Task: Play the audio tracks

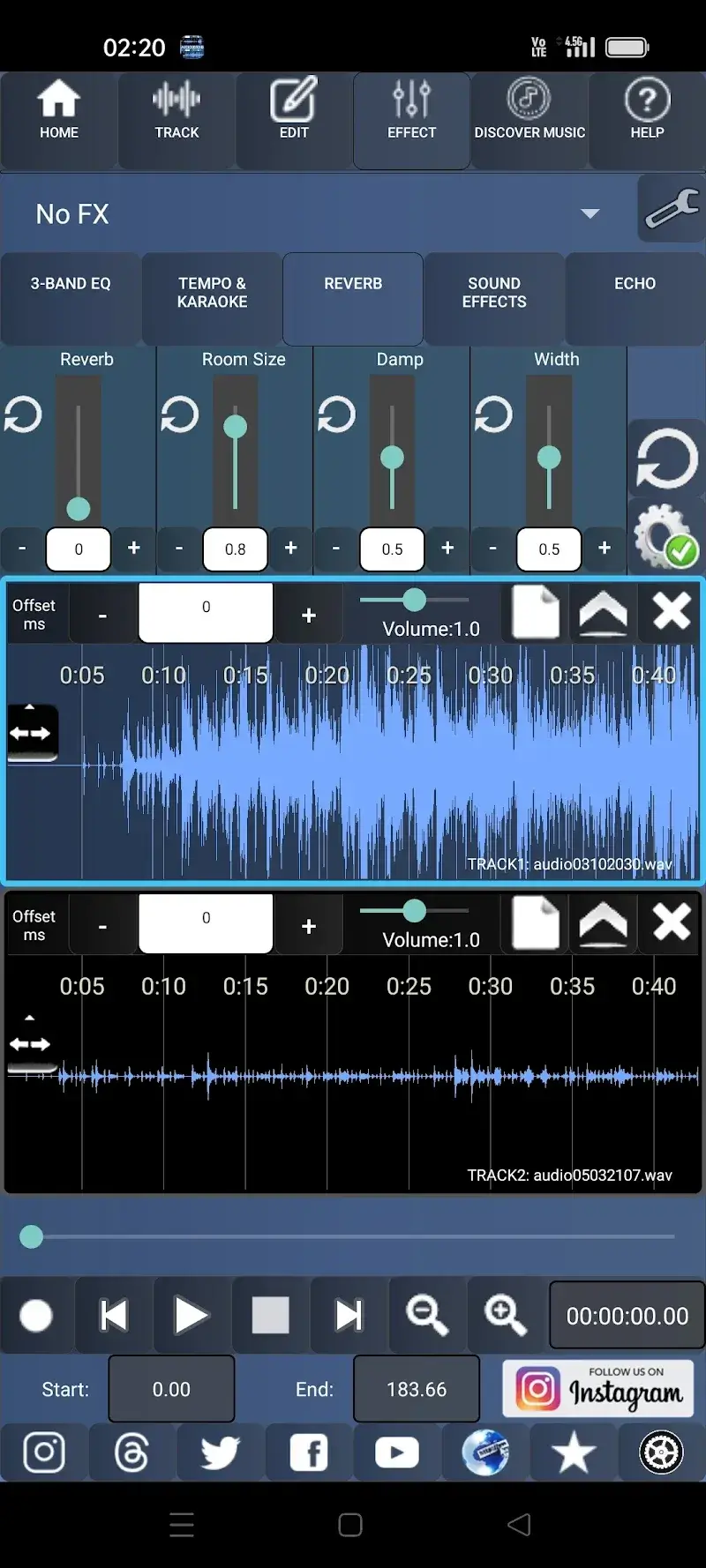Action: point(192,1315)
